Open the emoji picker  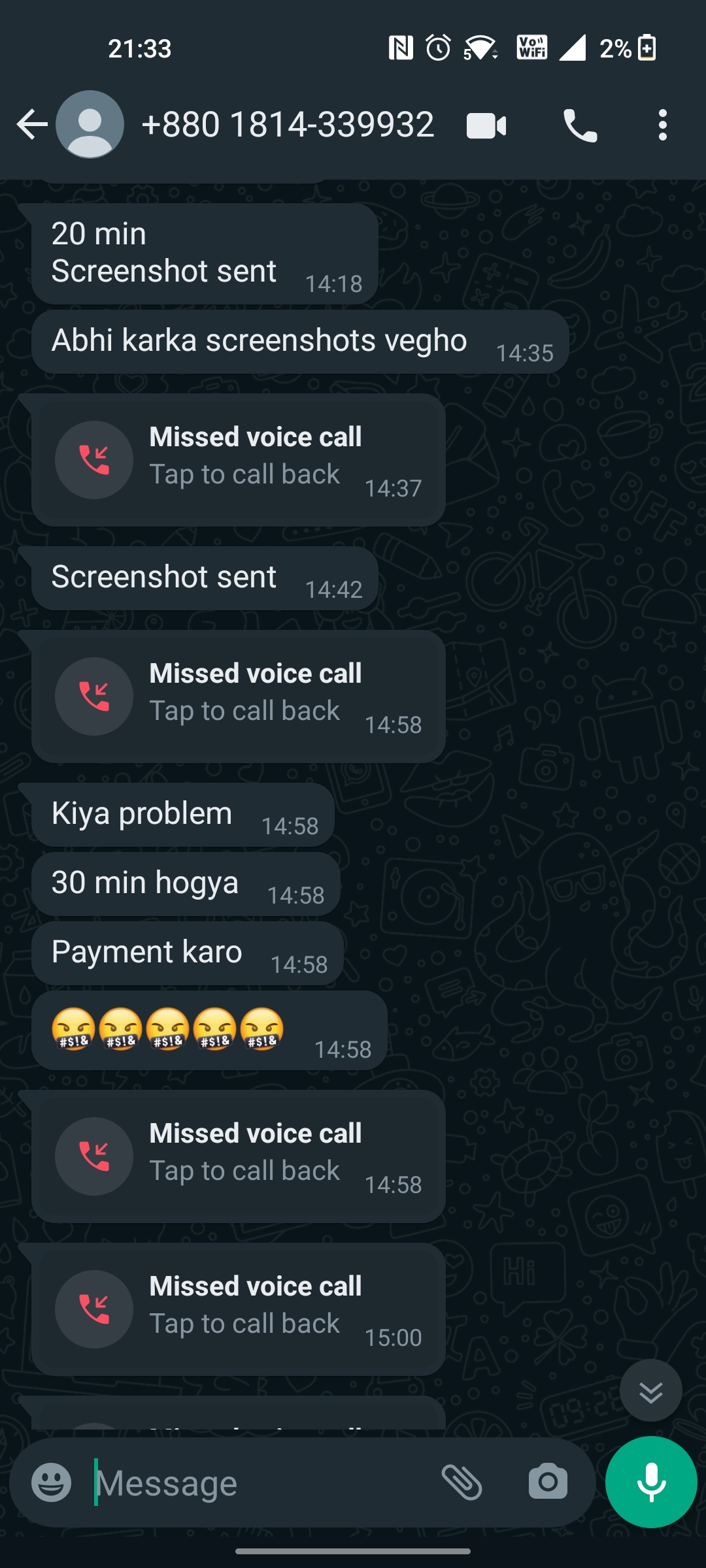[x=52, y=1482]
